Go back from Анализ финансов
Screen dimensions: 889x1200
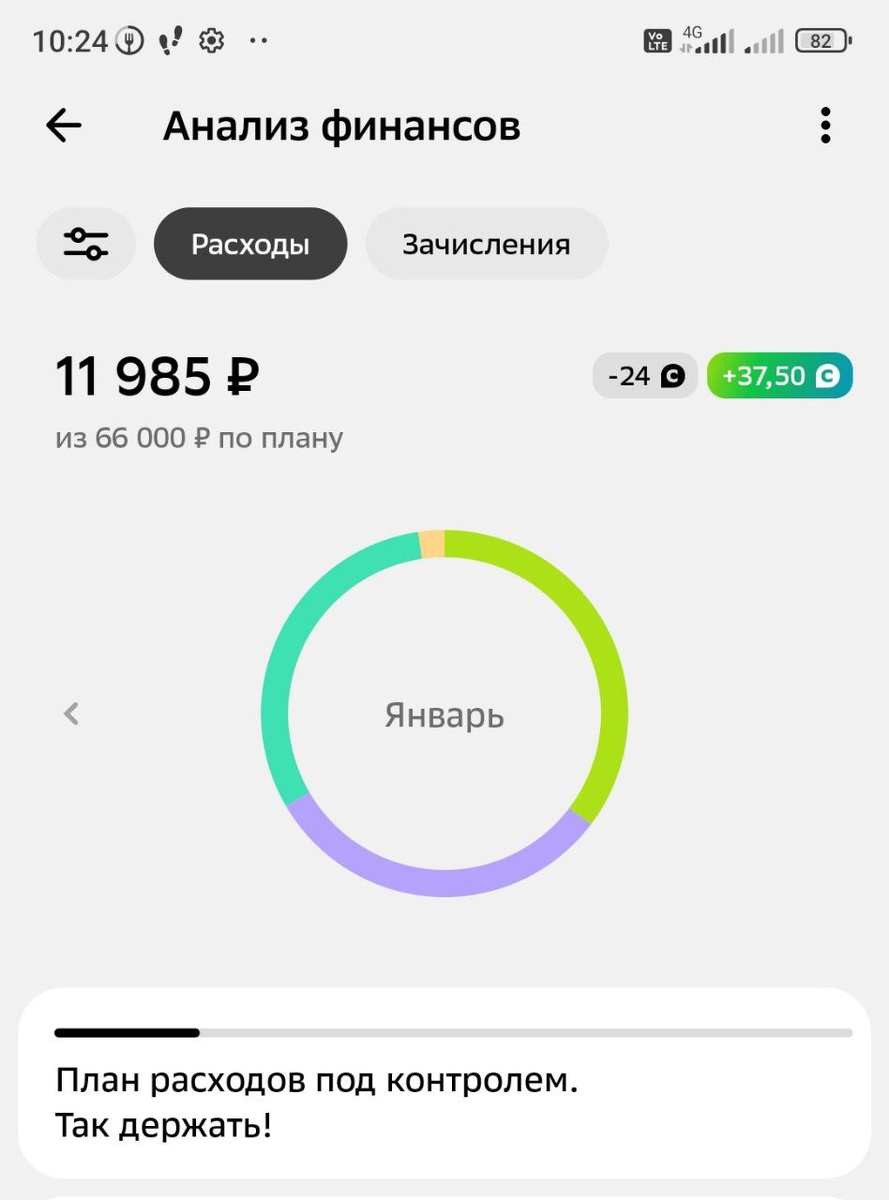coord(64,126)
